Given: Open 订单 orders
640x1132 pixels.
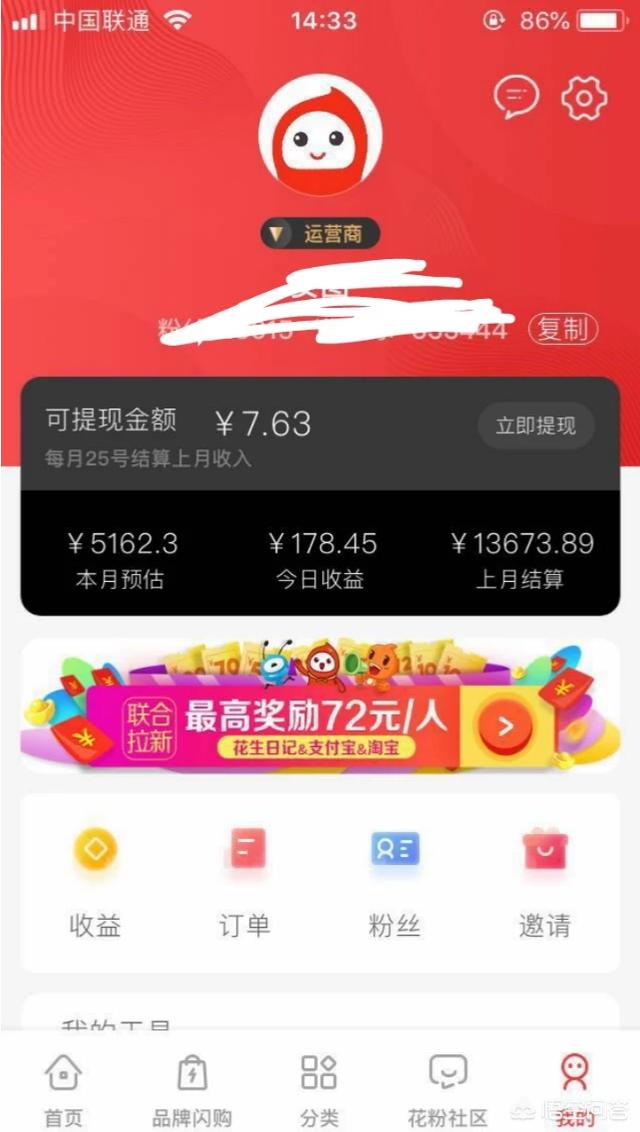Looking at the screenshot, I should [244, 883].
